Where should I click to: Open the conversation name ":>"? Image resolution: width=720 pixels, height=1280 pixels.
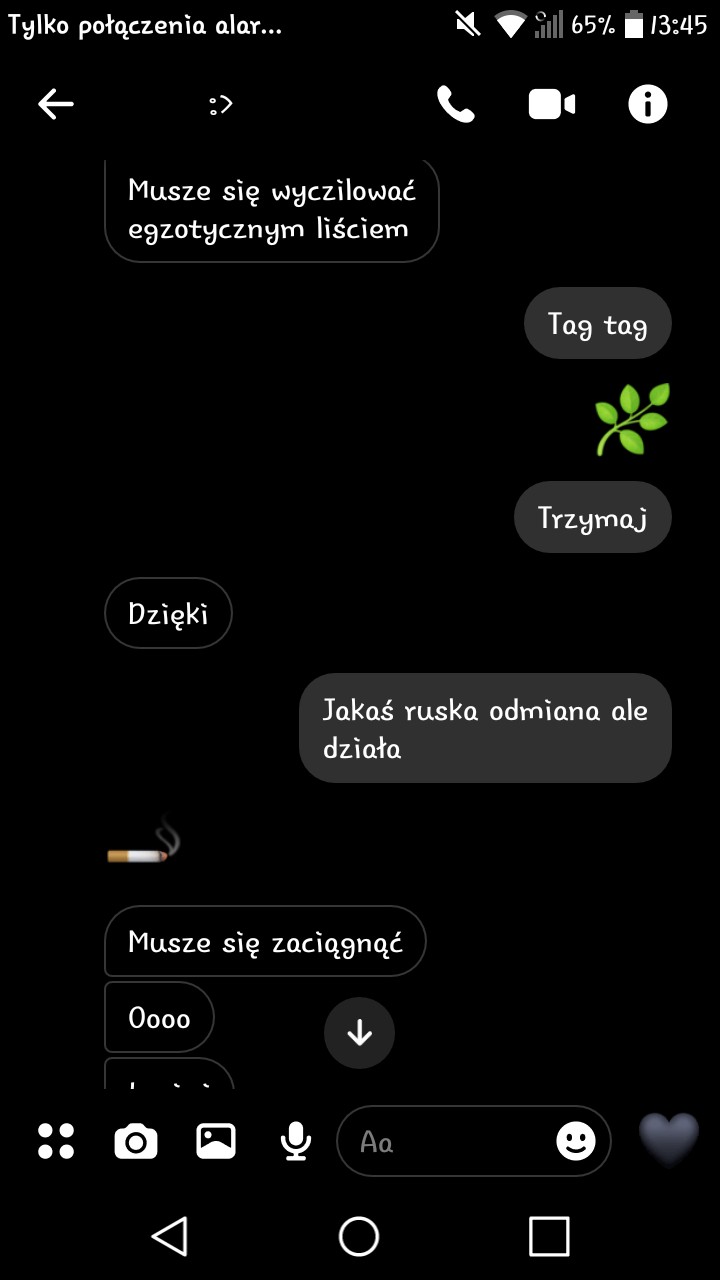pyautogui.click(x=221, y=104)
